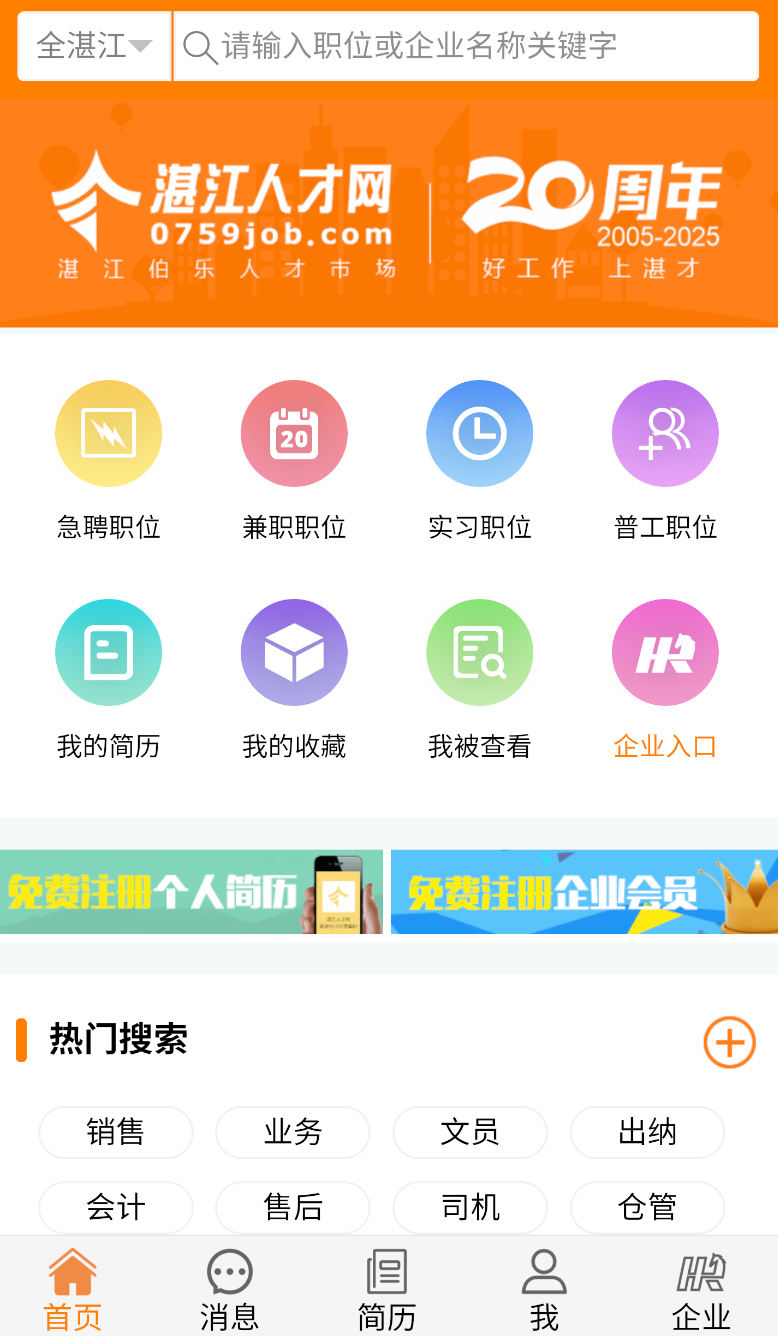Image resolution: width=778 pixels, height=1336 pixels.
Task: Switch to the 消息 messages tab
Action: [230, 1290]
